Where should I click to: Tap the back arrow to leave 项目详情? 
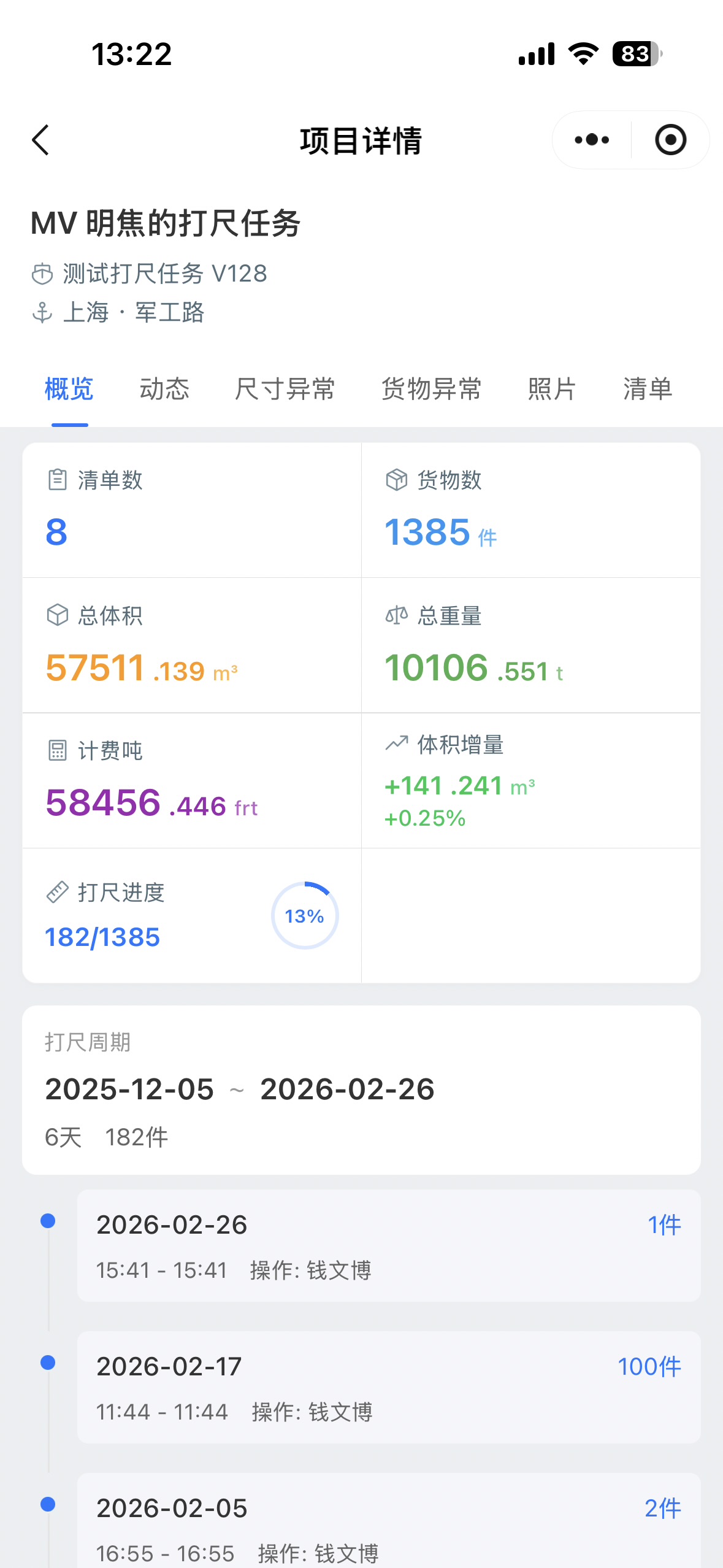(40, 140)
